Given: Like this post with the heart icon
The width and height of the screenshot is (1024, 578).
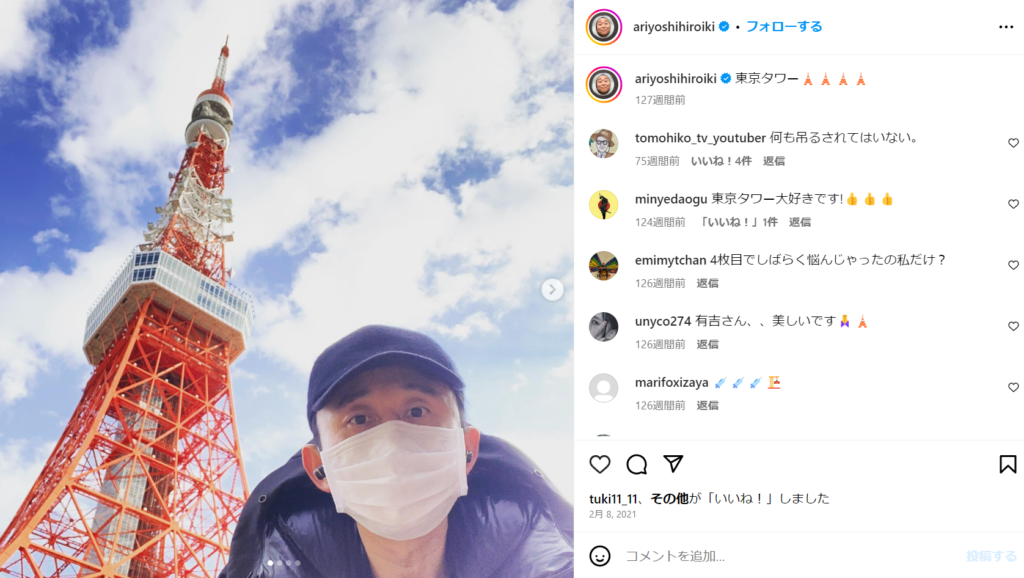Looking at the screenshot, I should pyautogui.click(x=600, y=464).
